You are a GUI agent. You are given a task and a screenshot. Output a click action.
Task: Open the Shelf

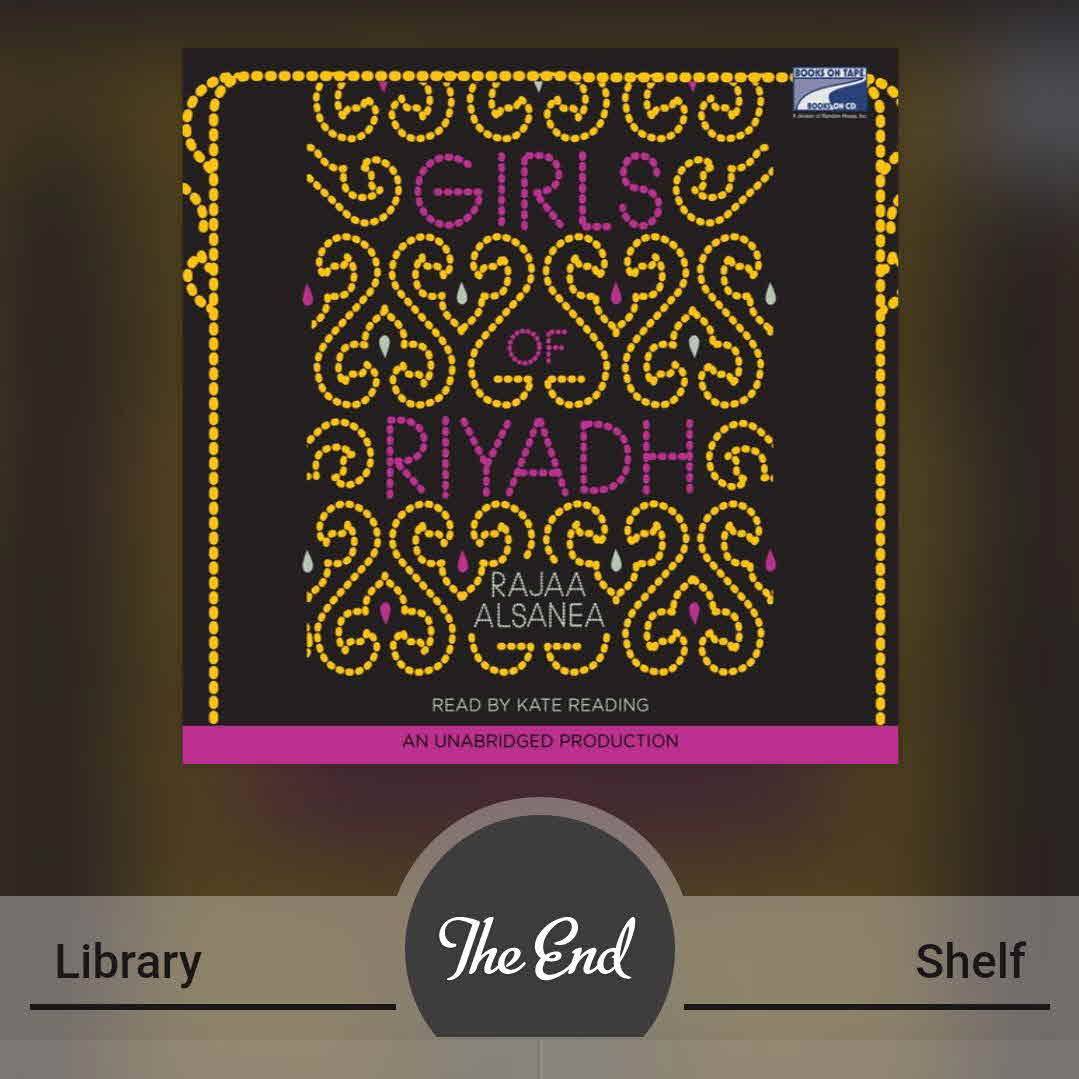click(x=969, y=961)
